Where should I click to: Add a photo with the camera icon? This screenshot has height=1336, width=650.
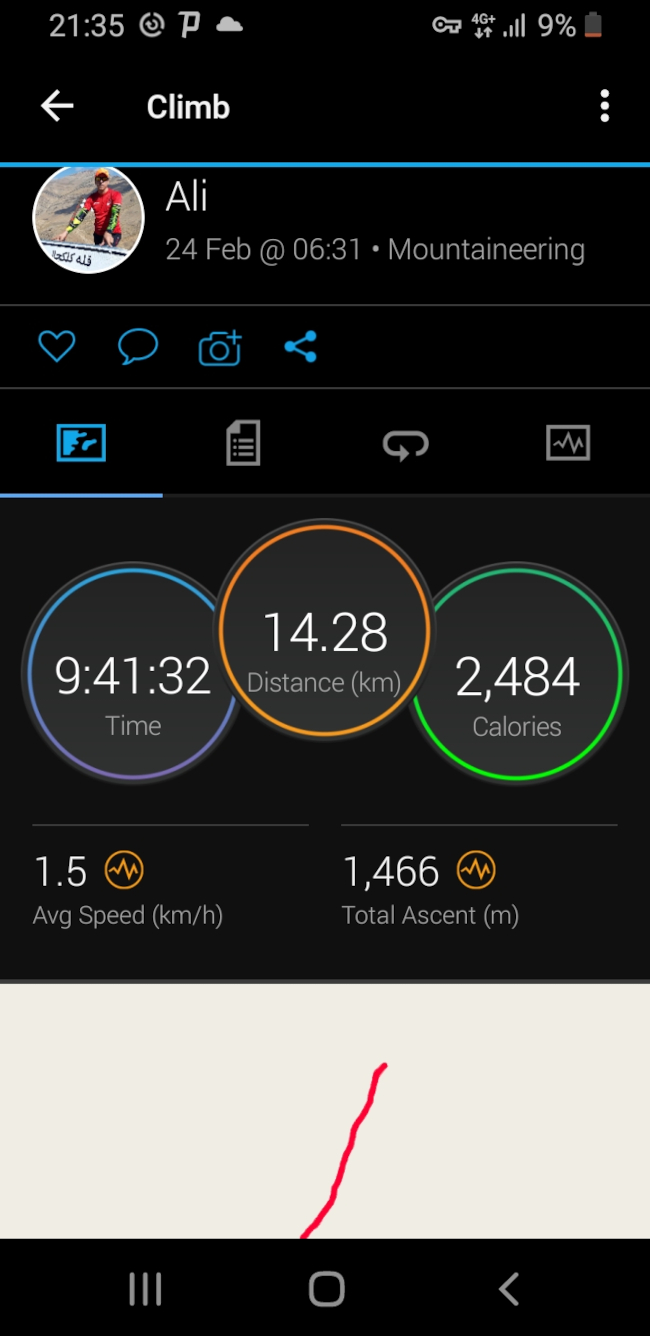click(220, 348)
